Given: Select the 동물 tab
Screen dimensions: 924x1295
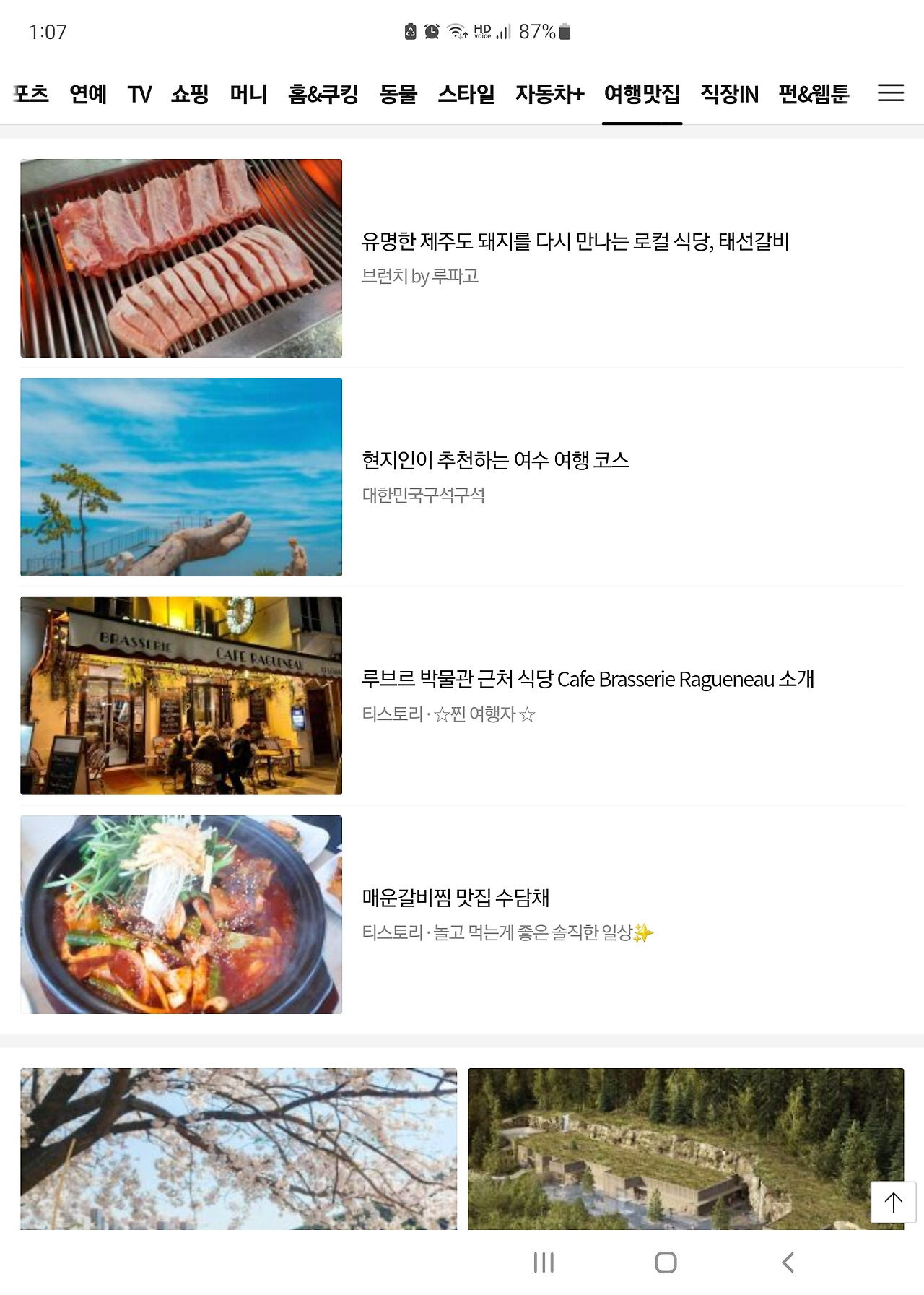Looking at the screenshot, I should pos(398,94).
